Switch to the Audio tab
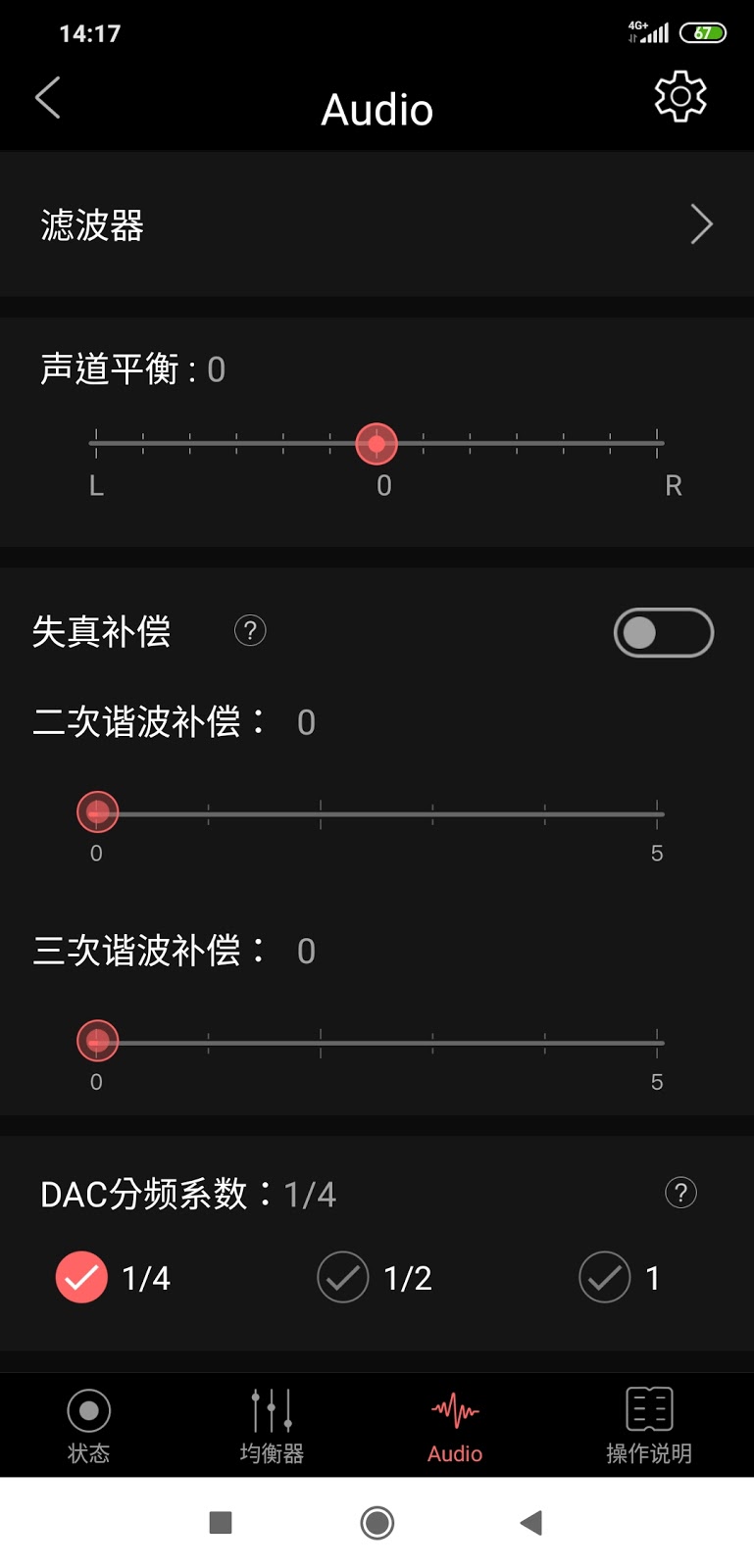754x1568 pixels. [x=455, y=1425]
